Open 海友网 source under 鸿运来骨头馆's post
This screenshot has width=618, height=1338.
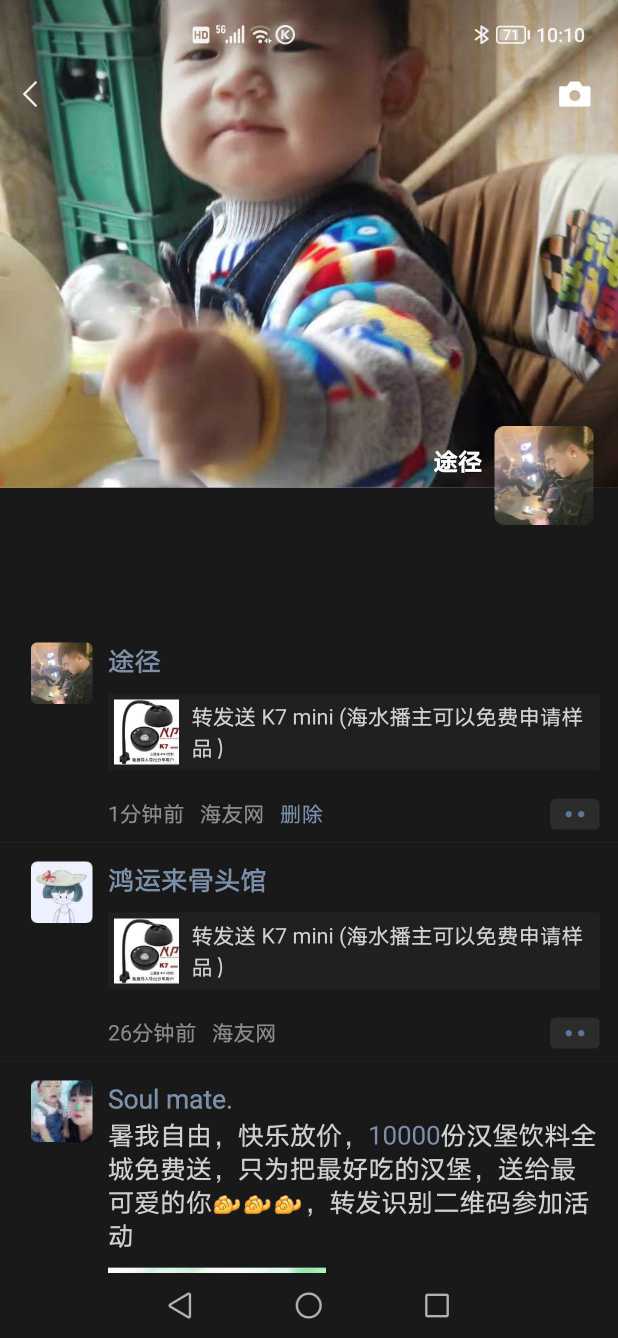click(244, 1034)
